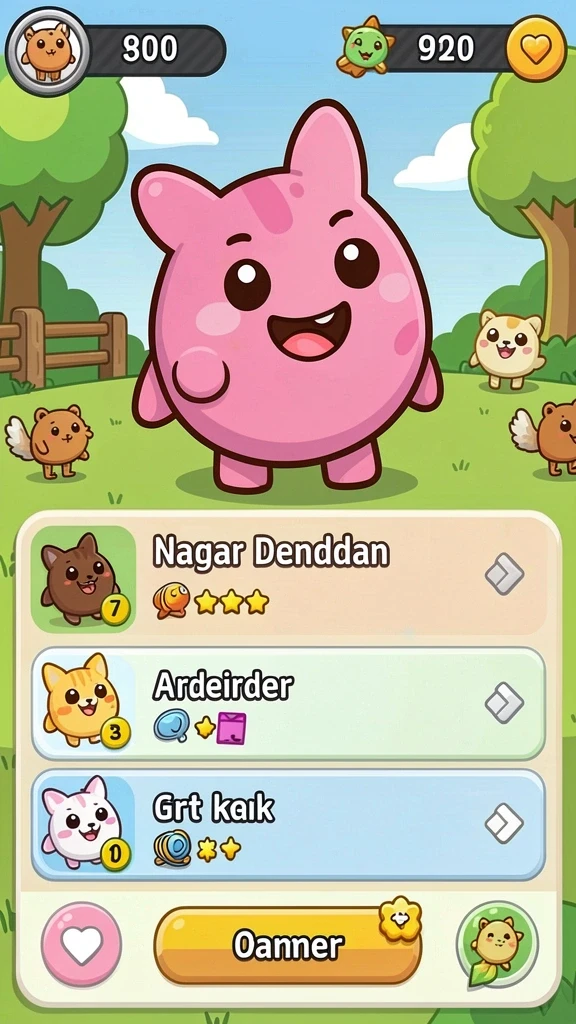Open the green pet bubble button

(498, 944)
